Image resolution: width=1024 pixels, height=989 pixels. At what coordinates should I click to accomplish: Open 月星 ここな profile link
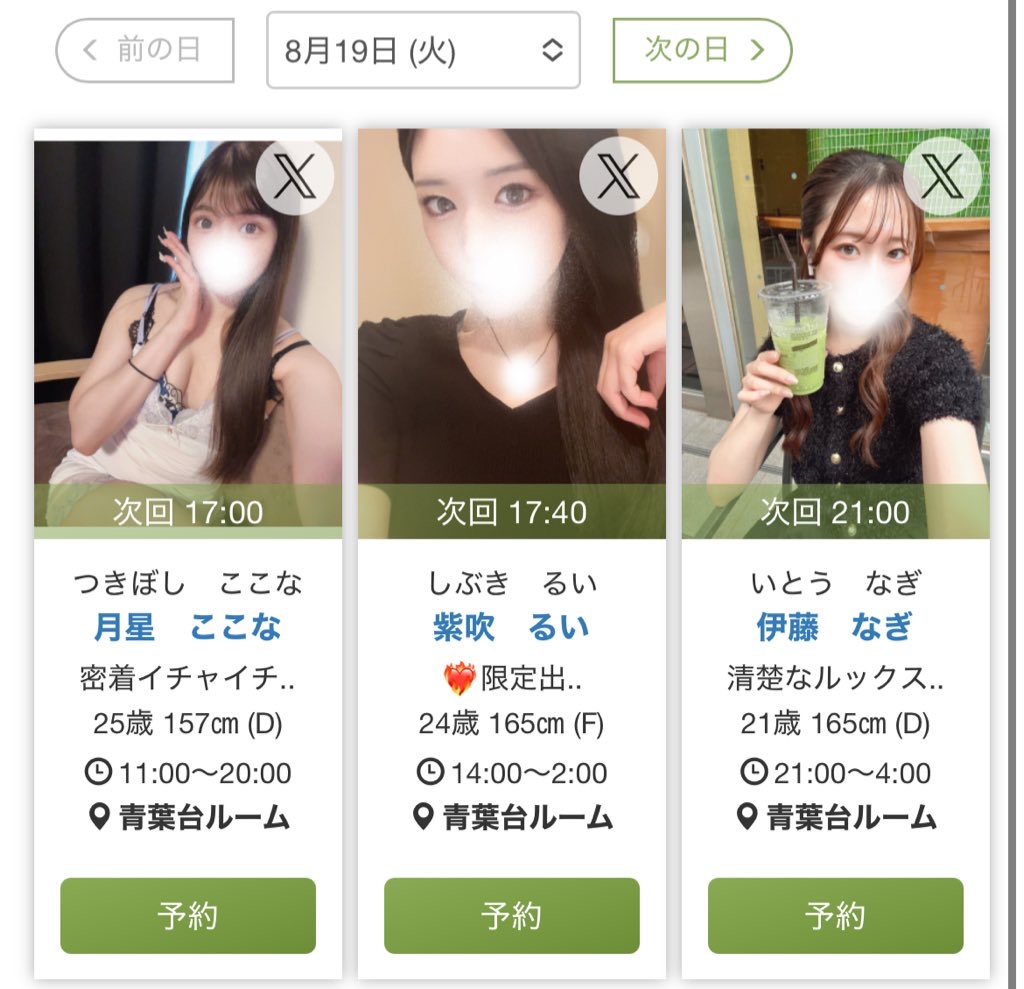188,627
